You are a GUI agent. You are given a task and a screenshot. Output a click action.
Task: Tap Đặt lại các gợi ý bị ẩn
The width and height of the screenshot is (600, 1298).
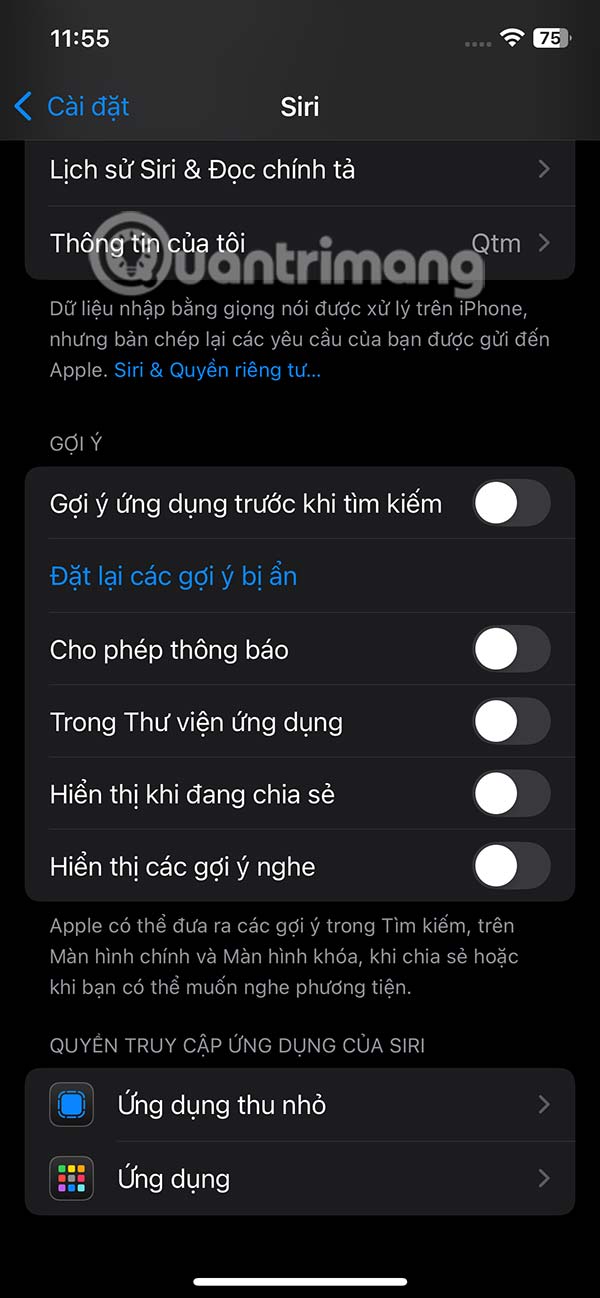174,577
